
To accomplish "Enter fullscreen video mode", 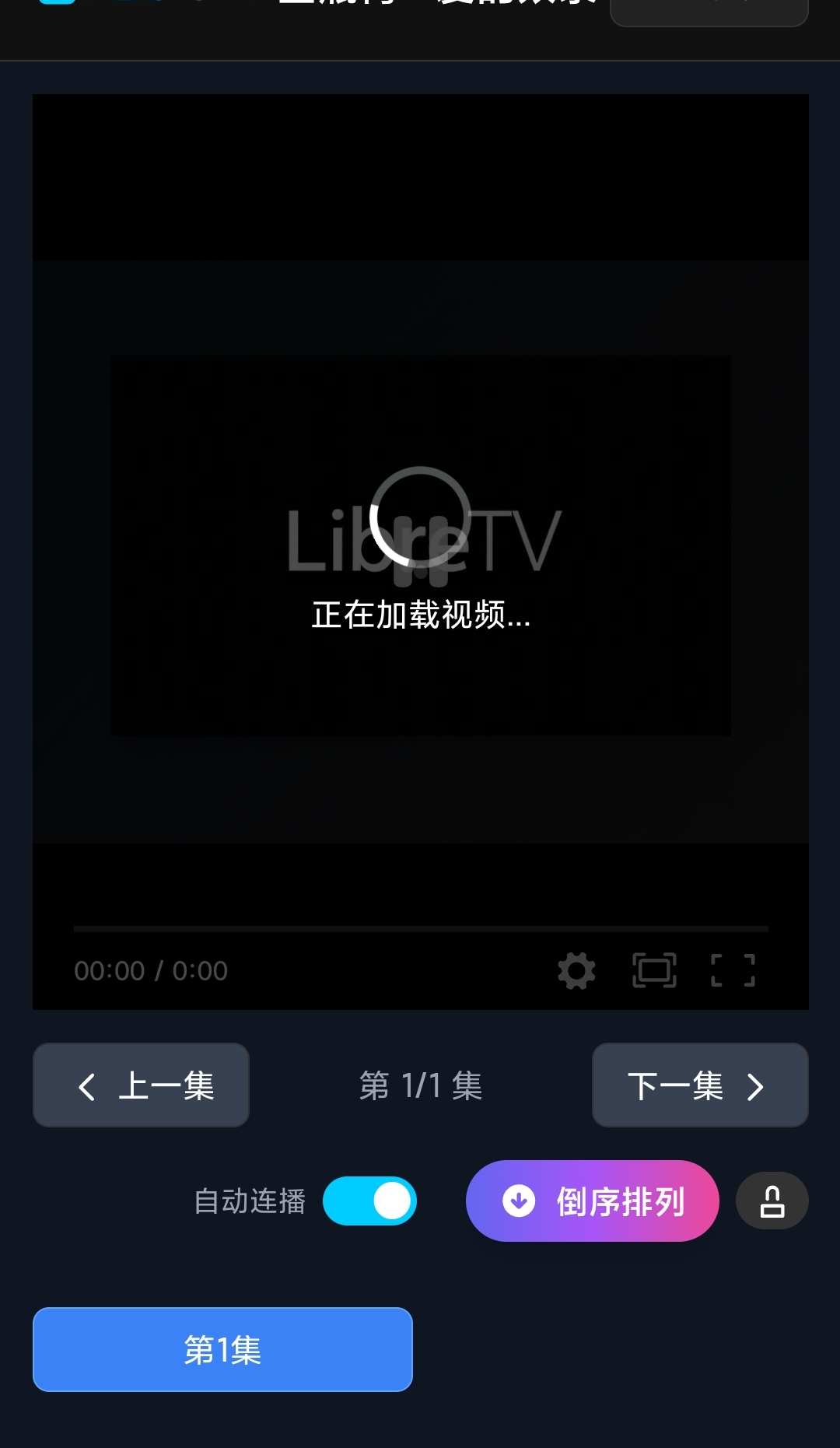I will pyautogui.click(x=733, y=970).
